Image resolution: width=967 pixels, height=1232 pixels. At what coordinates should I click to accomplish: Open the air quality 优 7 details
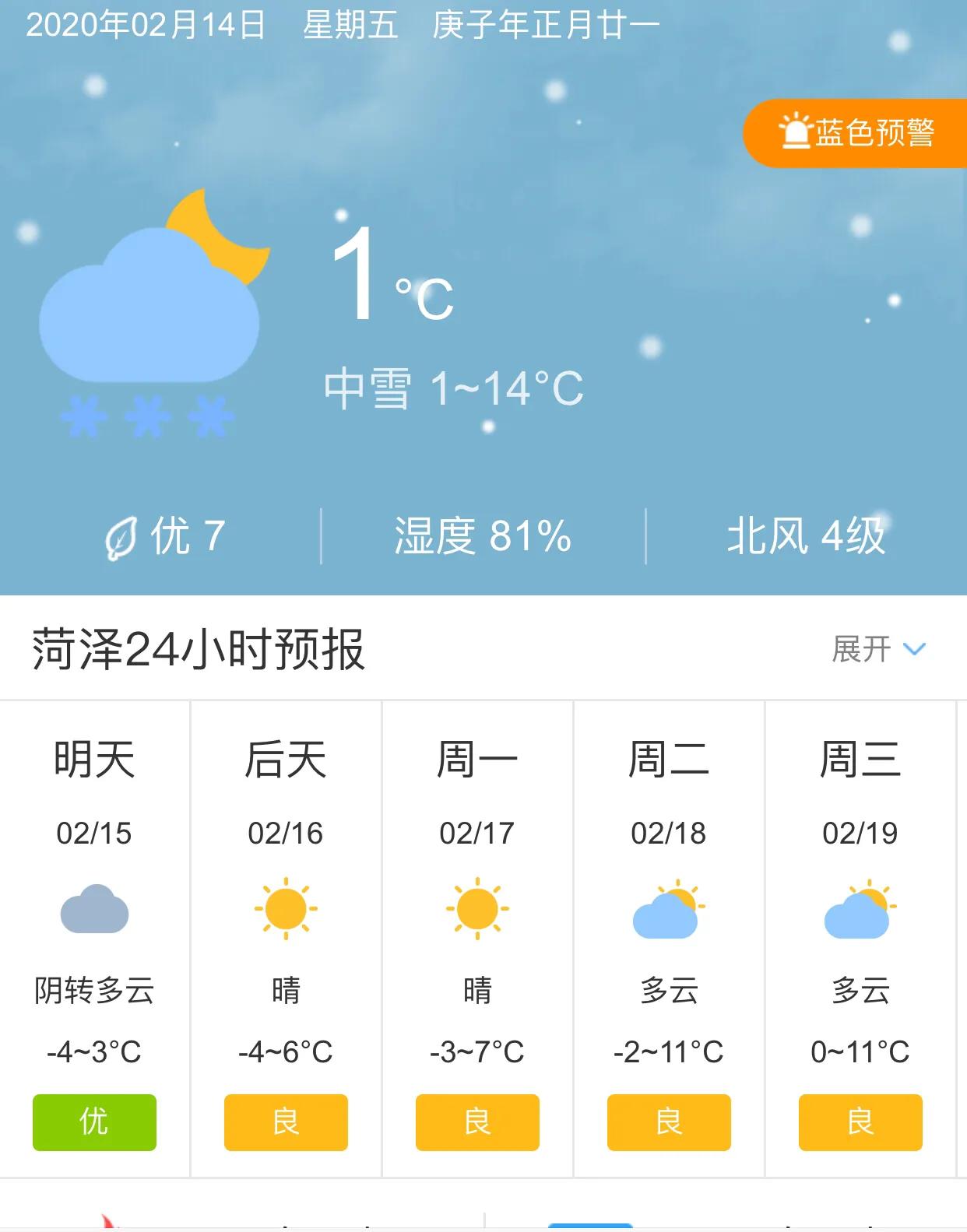click(165, 537)
